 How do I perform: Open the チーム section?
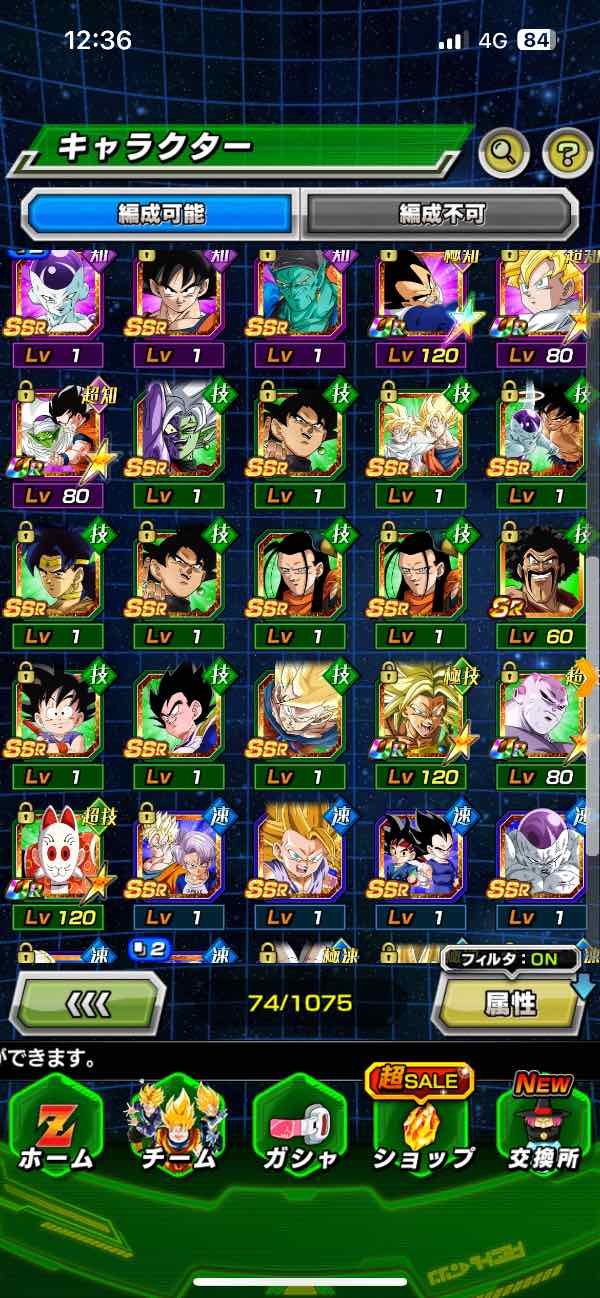[x=177, y=1125]
